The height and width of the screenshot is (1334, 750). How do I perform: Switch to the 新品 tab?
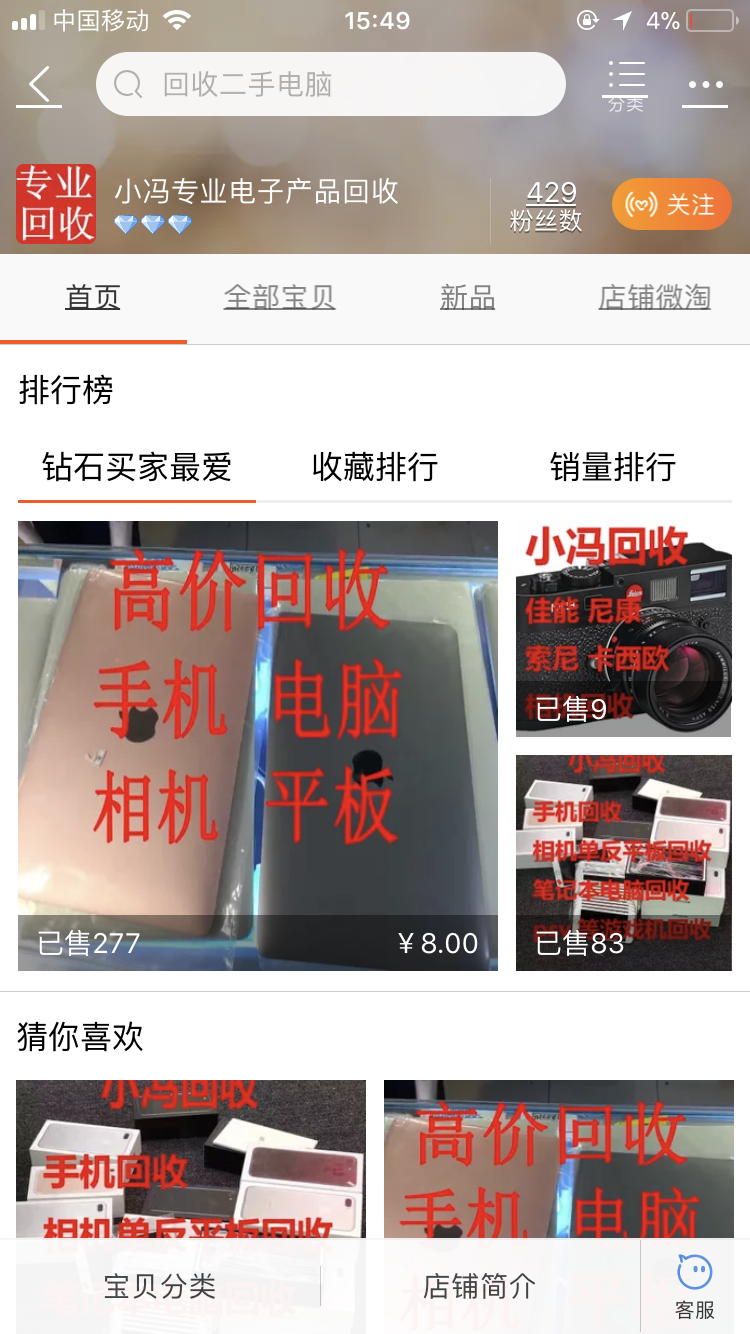click(x=466, y=298)
